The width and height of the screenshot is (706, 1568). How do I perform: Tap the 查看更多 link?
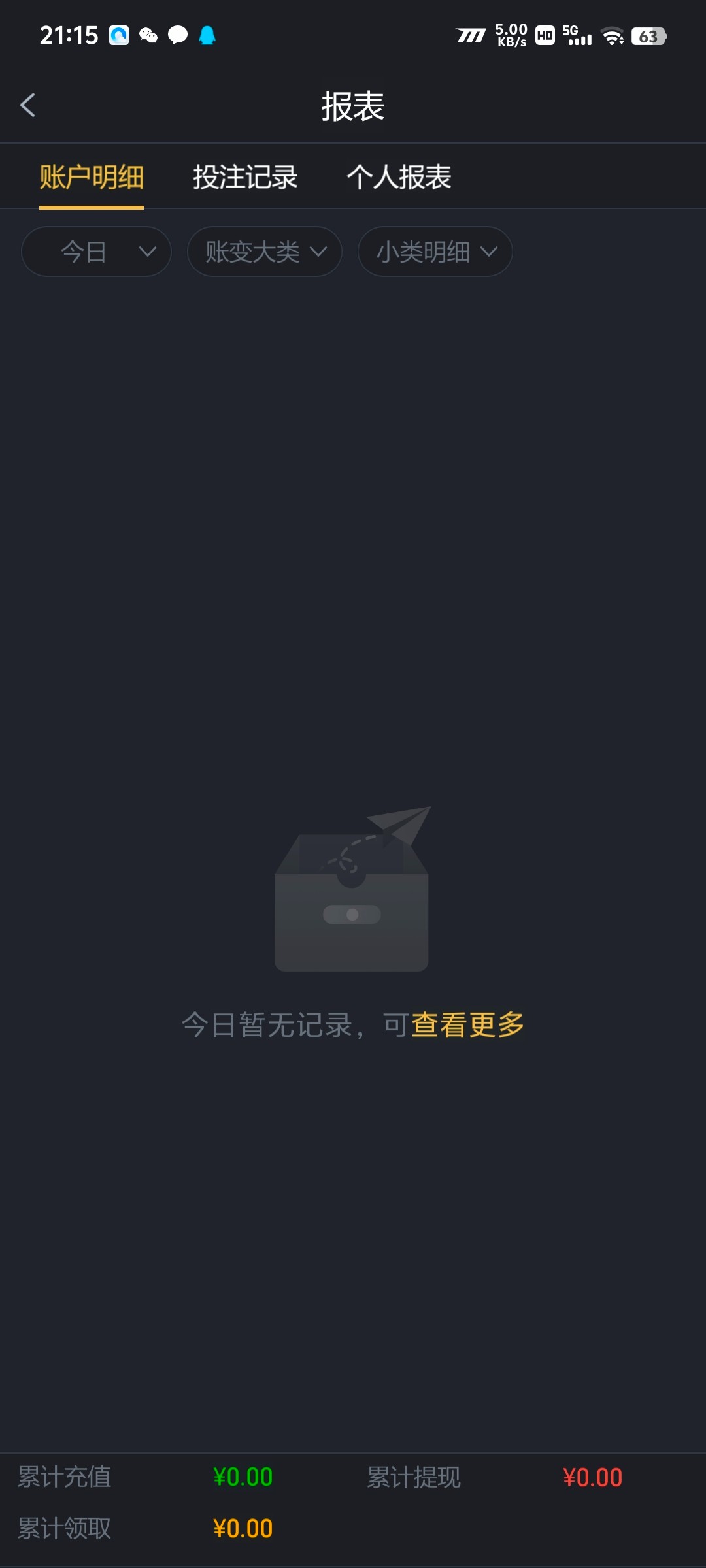(468, 1024)
